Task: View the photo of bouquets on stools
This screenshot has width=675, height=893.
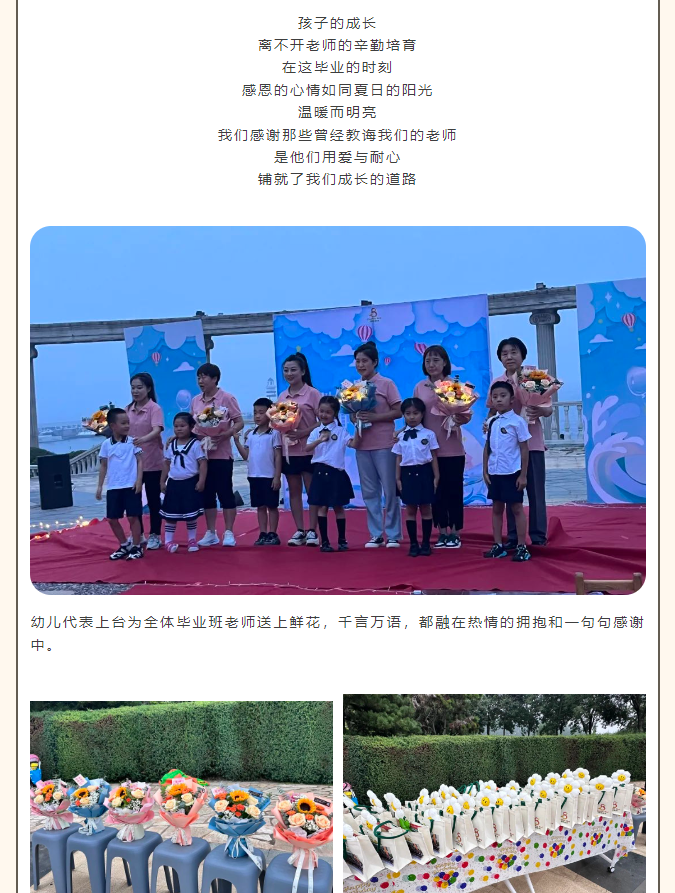Action: [181, 797]
